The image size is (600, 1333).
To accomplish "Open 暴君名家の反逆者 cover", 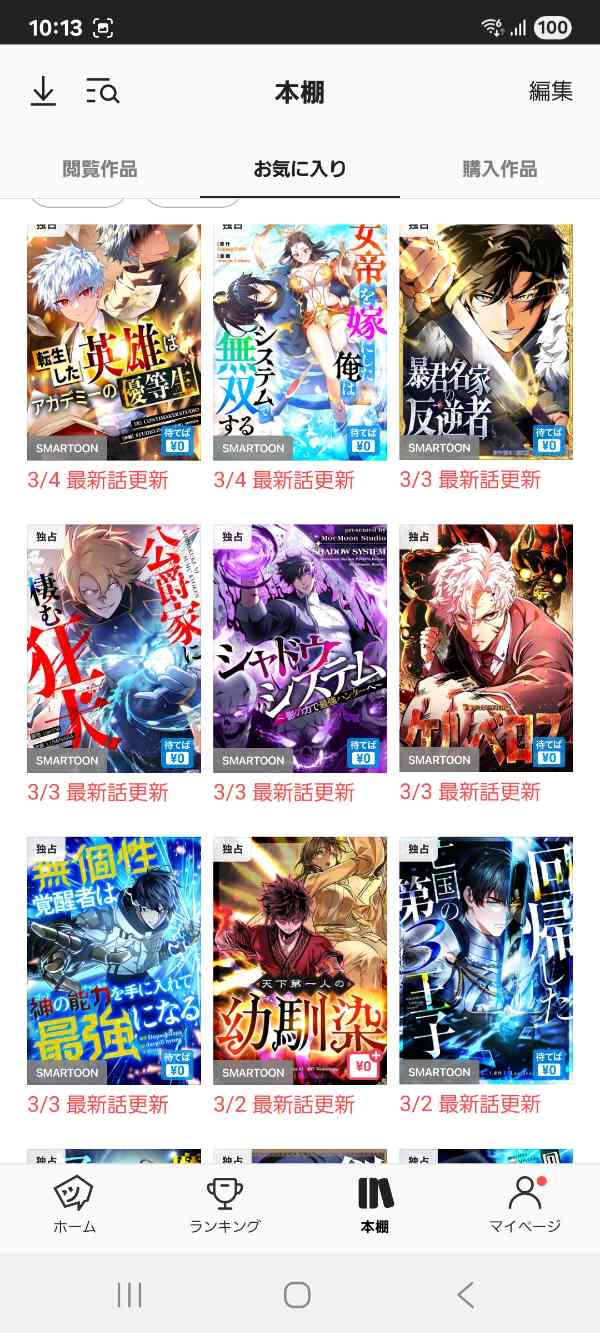I will pyautogui.click(x=486, y=342).
